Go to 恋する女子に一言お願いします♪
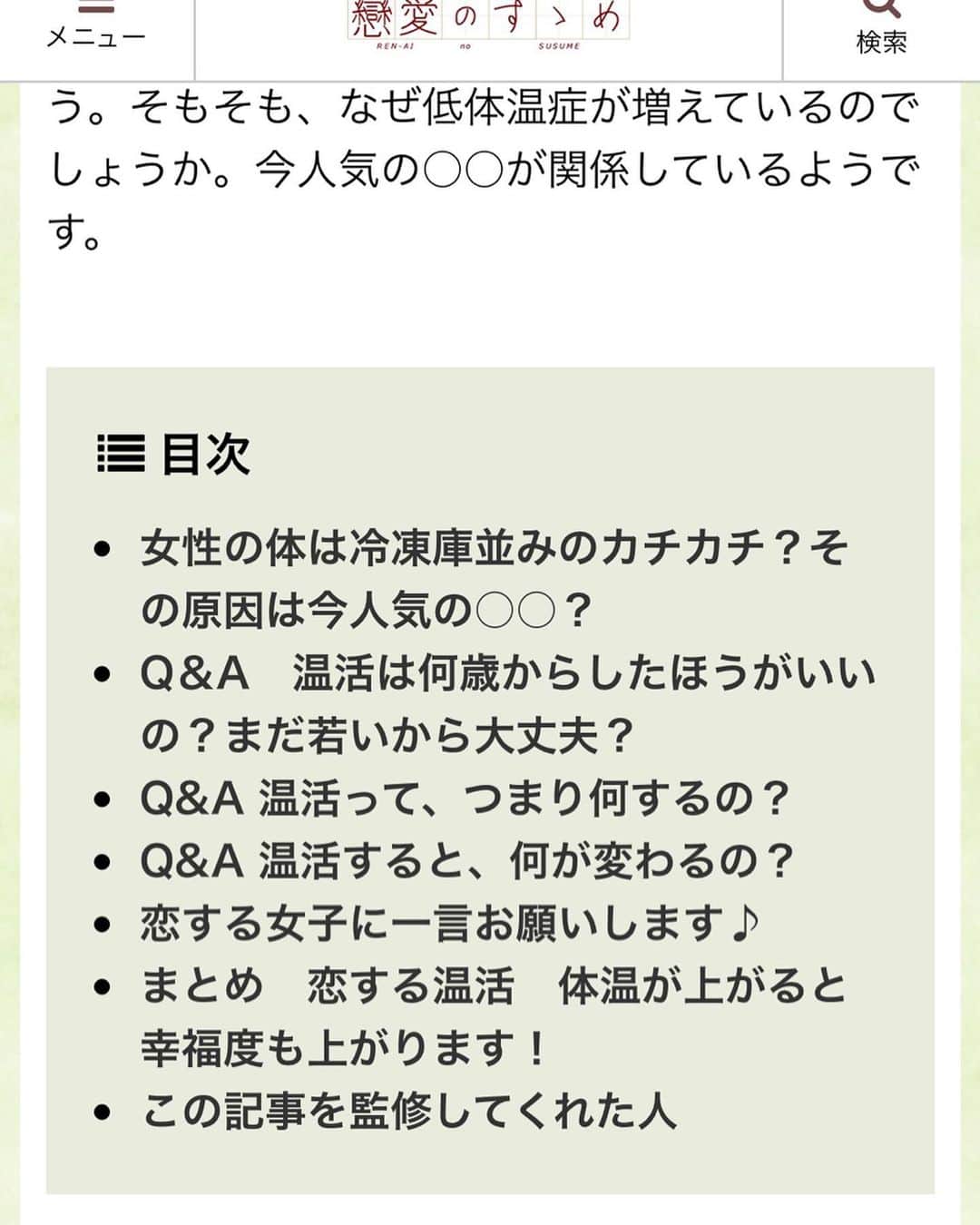This screenshot has width=980, height=1225. pyautogui.click(x=449, y=924)
